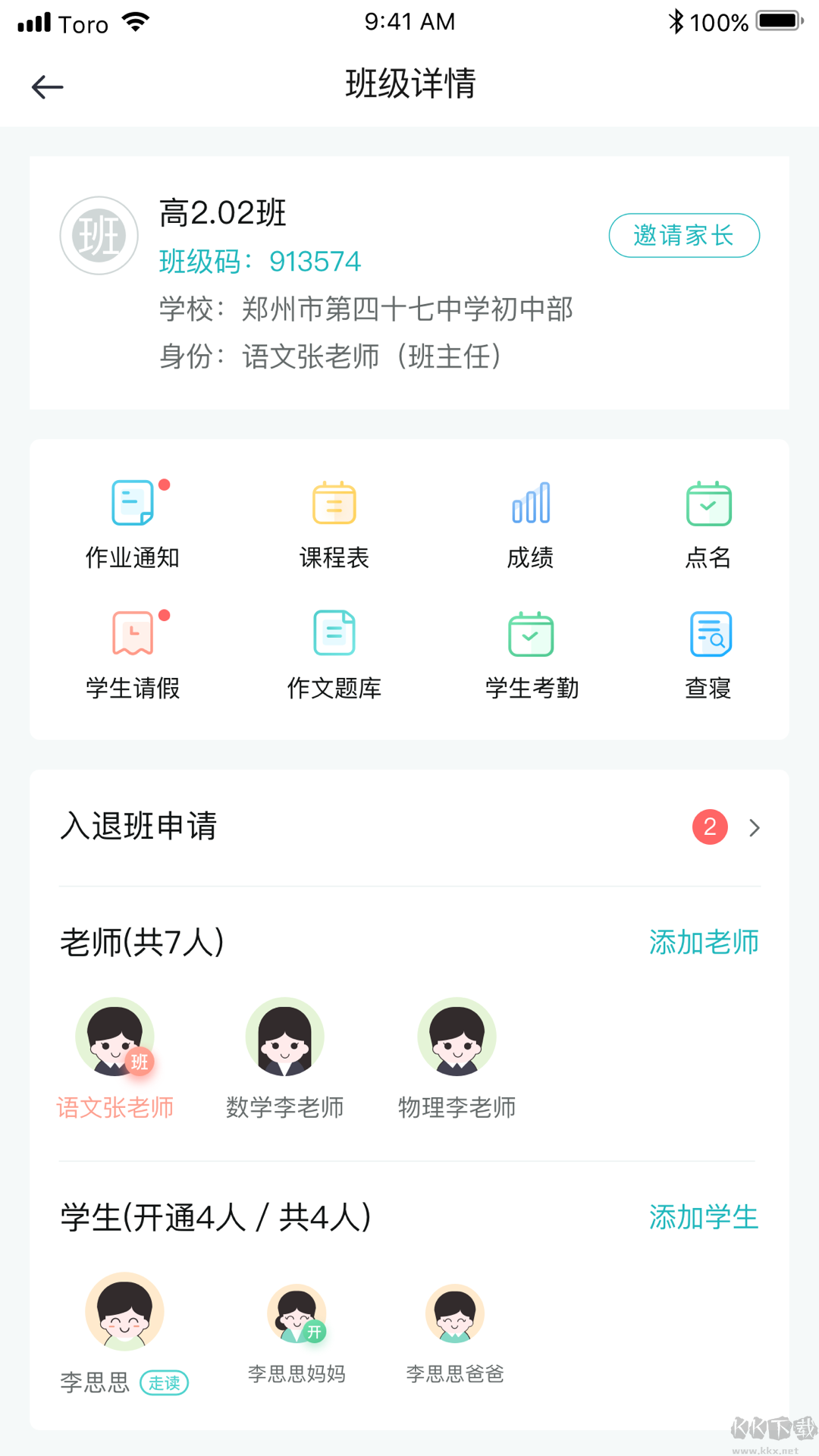
Task: Tap the red badge showing 2 pending requests
Action: click(710, 827)
